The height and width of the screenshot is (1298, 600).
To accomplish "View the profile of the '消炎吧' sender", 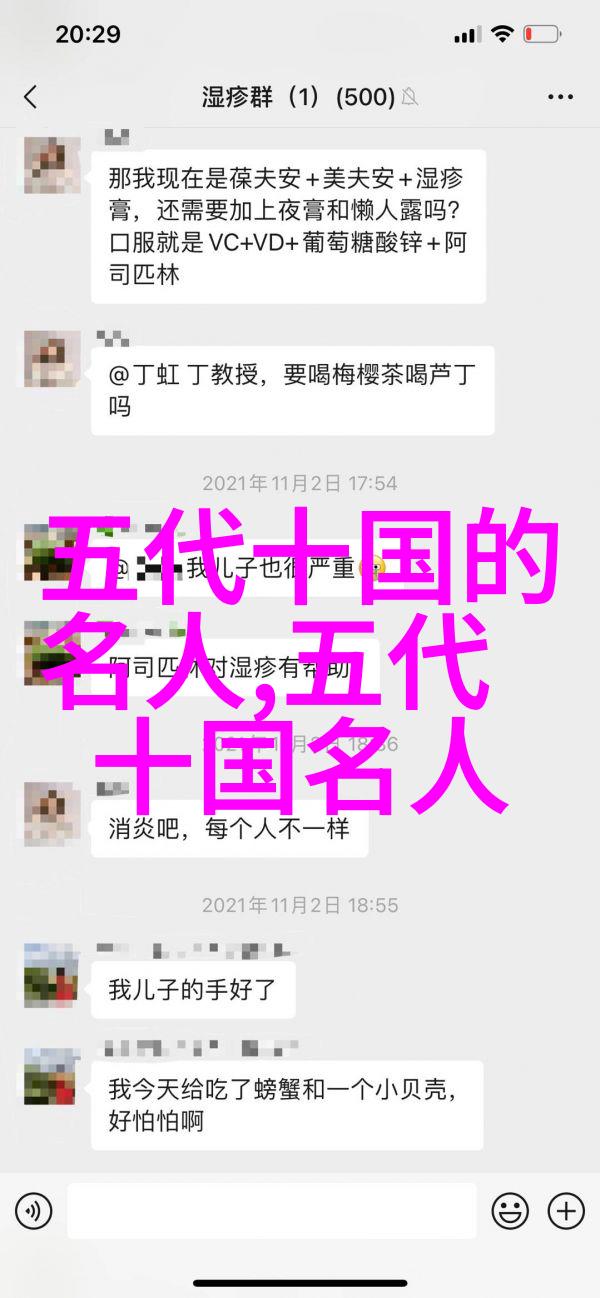I will point(51,812).
